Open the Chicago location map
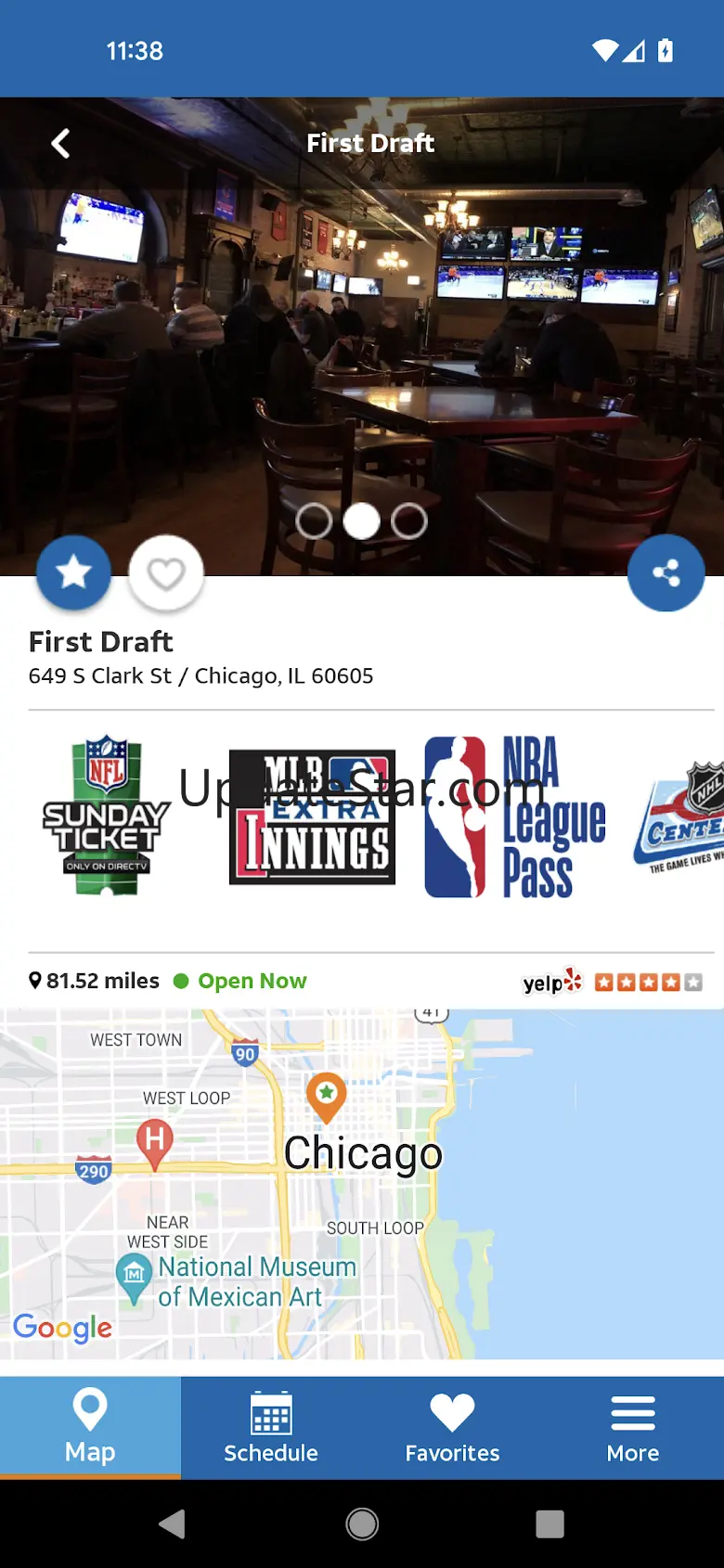Screen dimensions: 724x1568 pyautogui.click(x=362, y=1183)
